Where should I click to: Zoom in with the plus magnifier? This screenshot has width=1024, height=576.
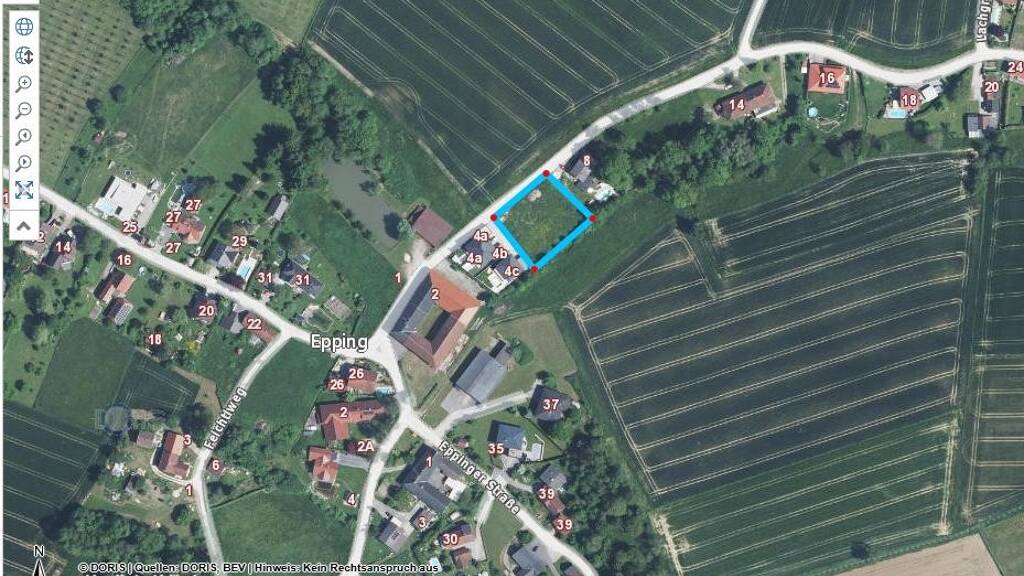pyautogui.click(x=24, y=83)
